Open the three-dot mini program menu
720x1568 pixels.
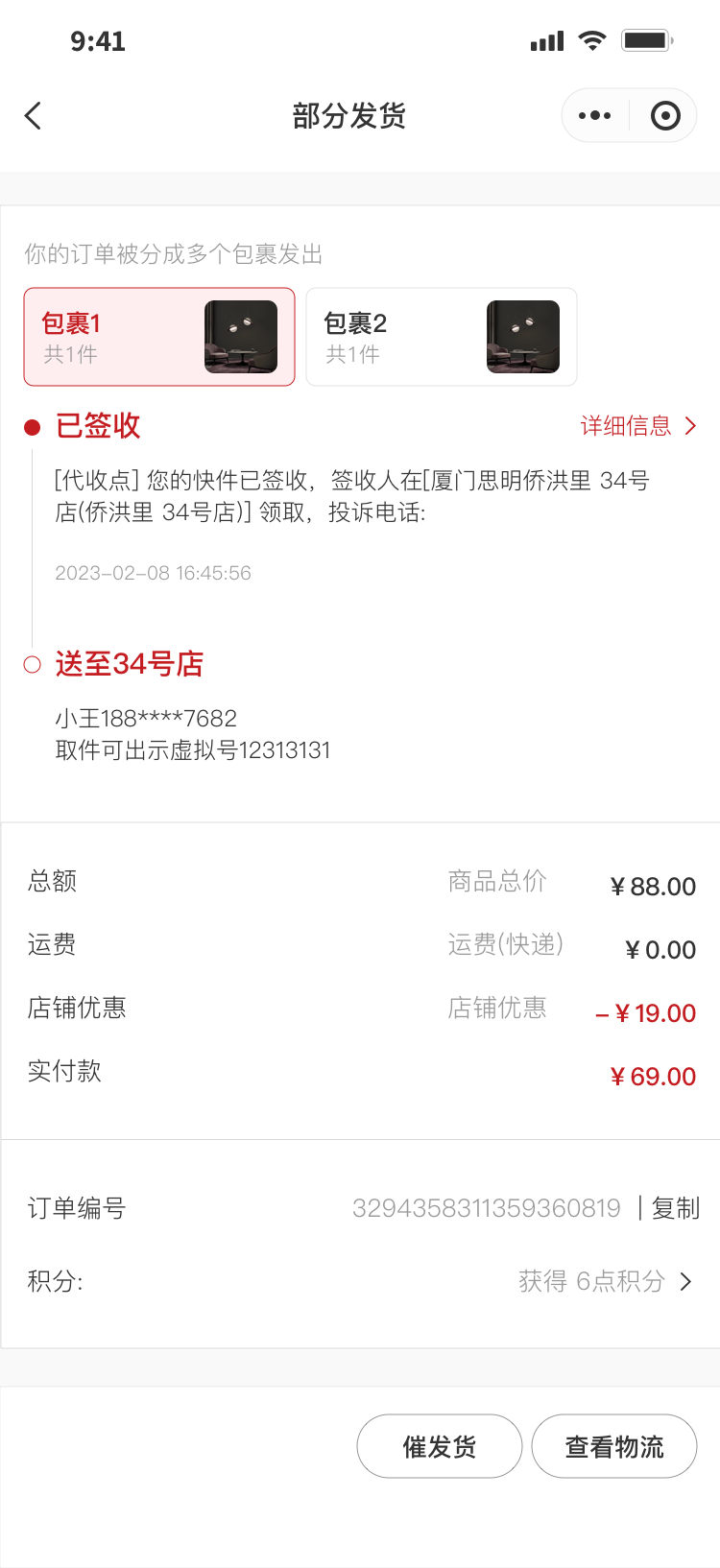click(594, 116)
